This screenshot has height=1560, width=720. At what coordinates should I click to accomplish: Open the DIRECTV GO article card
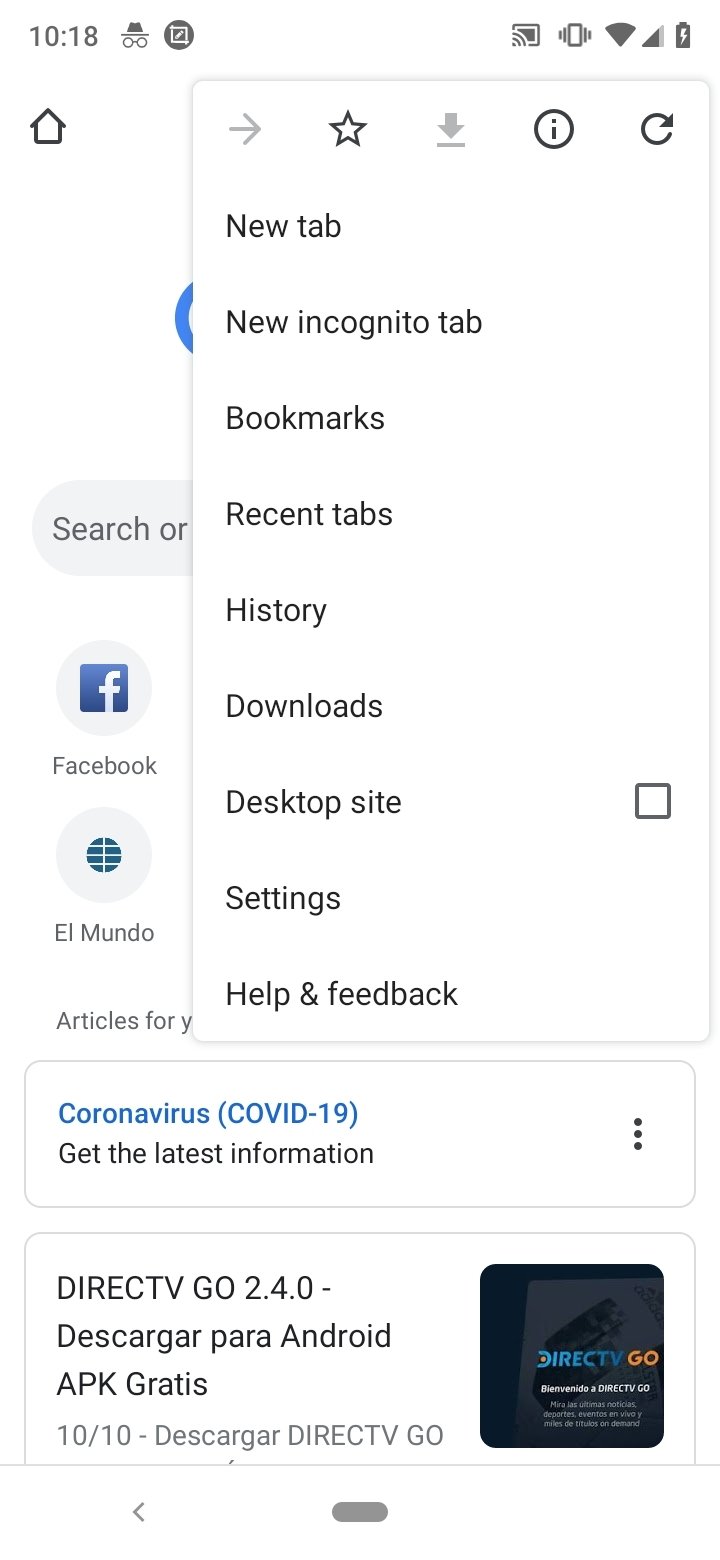coord(360,1348)
